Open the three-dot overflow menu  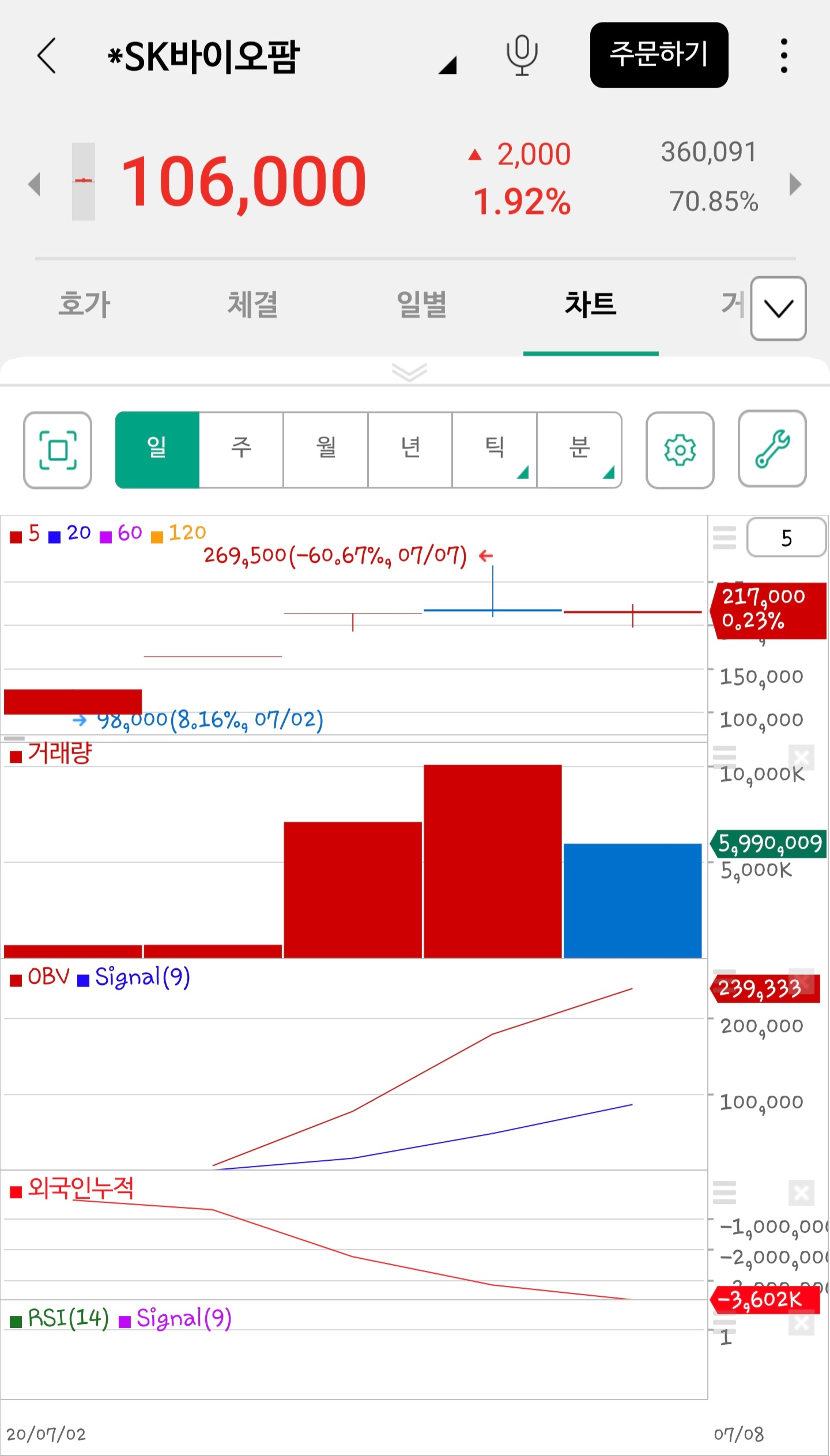[x=783, y=56]
